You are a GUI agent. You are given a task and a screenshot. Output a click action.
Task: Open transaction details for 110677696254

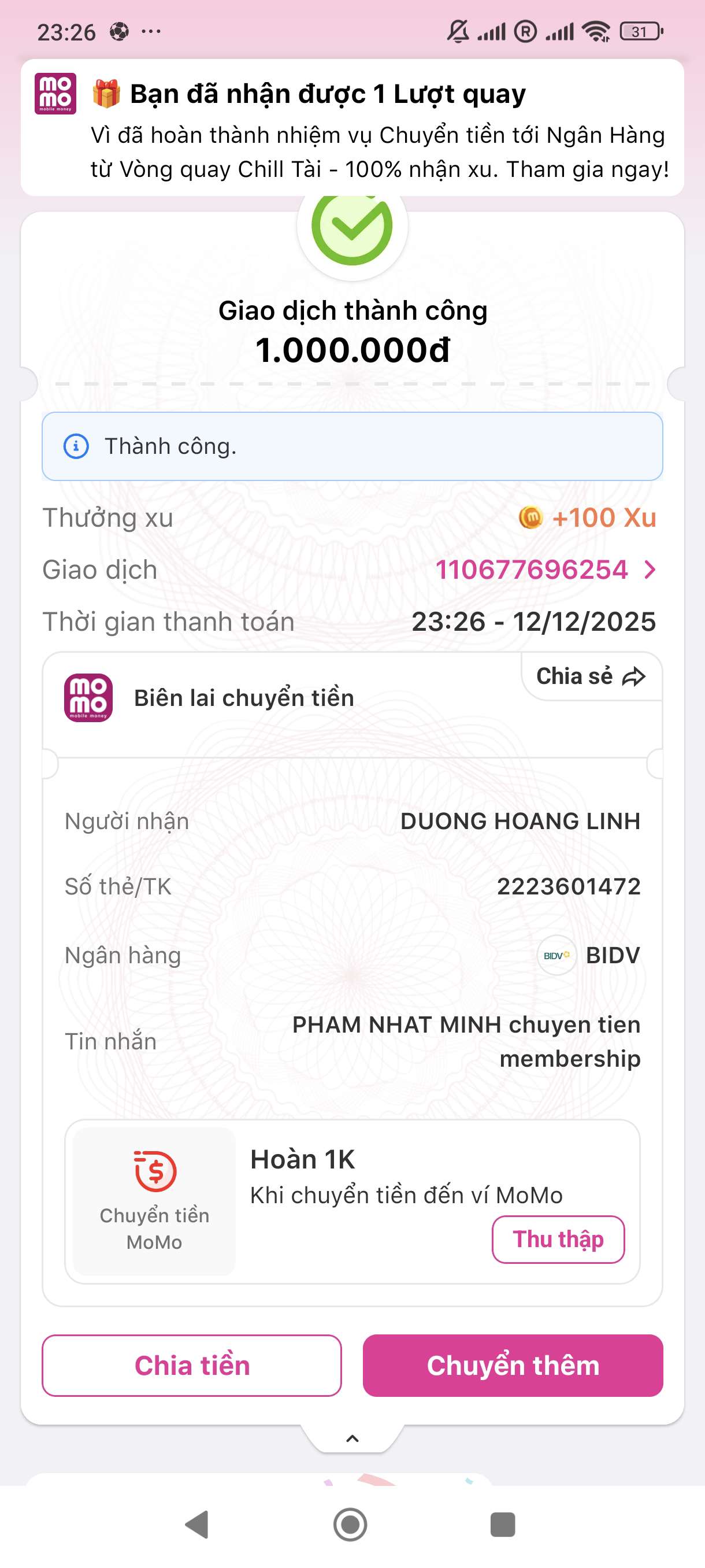544,570
